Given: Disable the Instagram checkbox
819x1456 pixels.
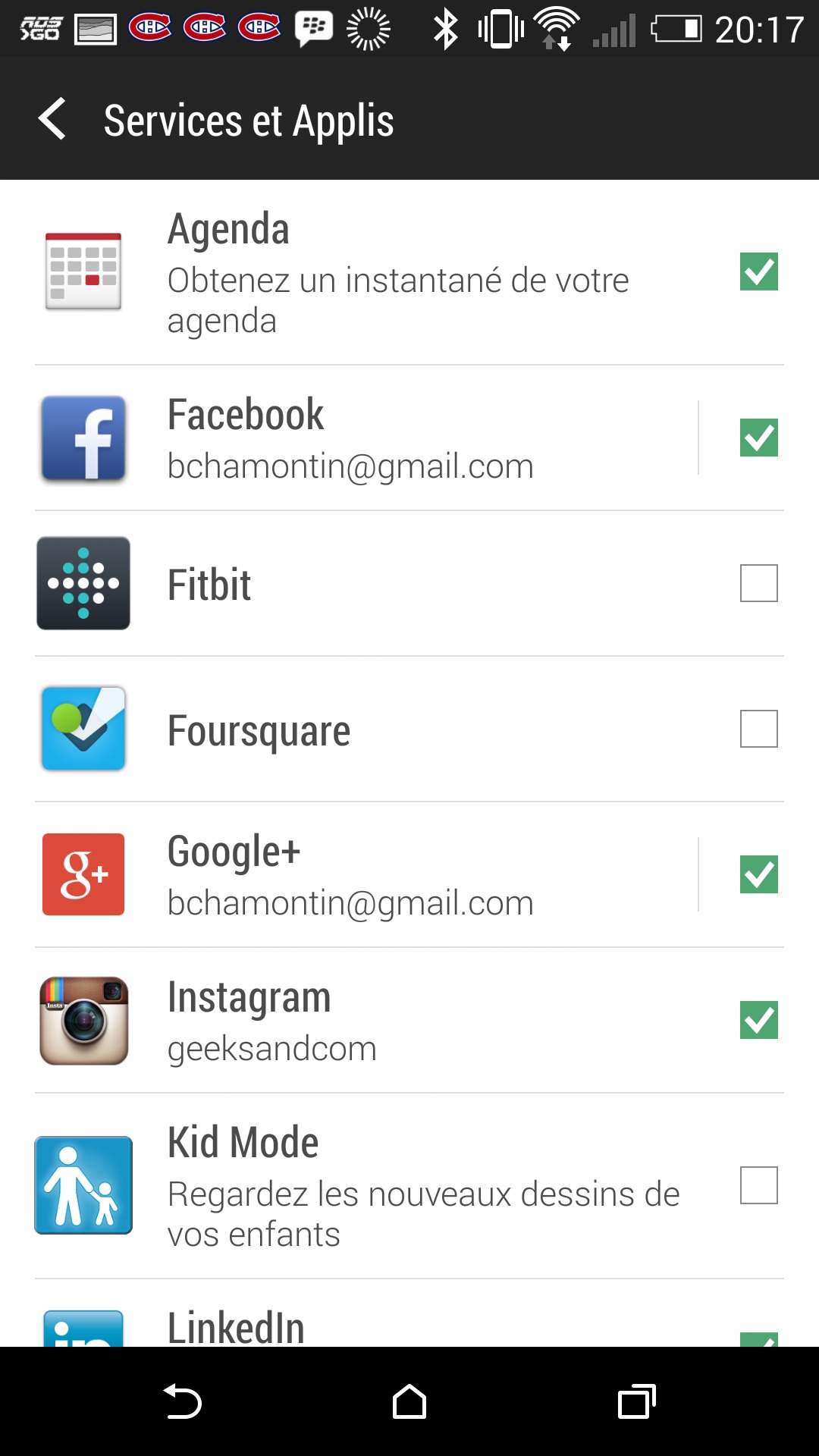Looking at the screenshot, I should coord(758,1020).
